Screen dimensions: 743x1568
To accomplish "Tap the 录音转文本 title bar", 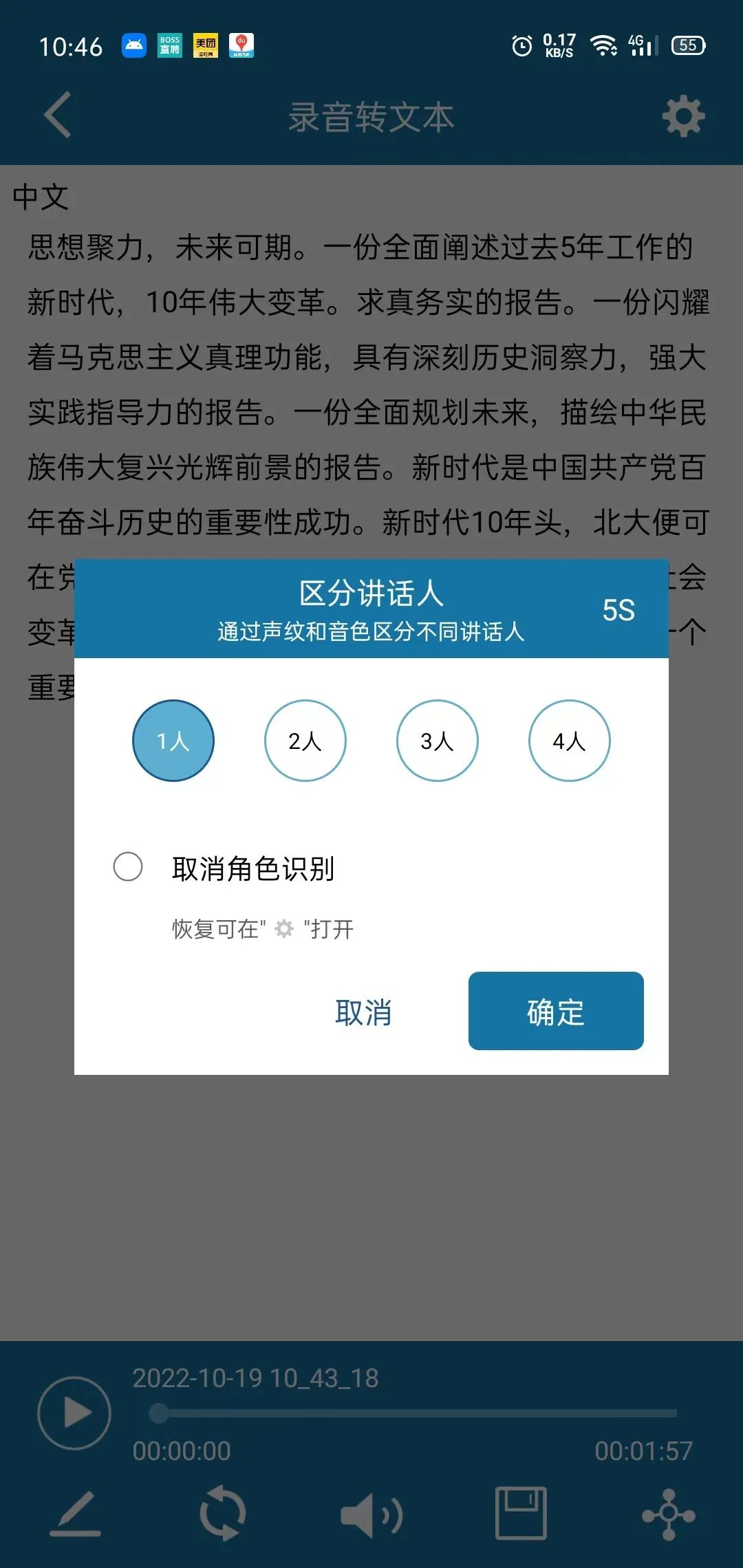I will click(x=371, y=116).
